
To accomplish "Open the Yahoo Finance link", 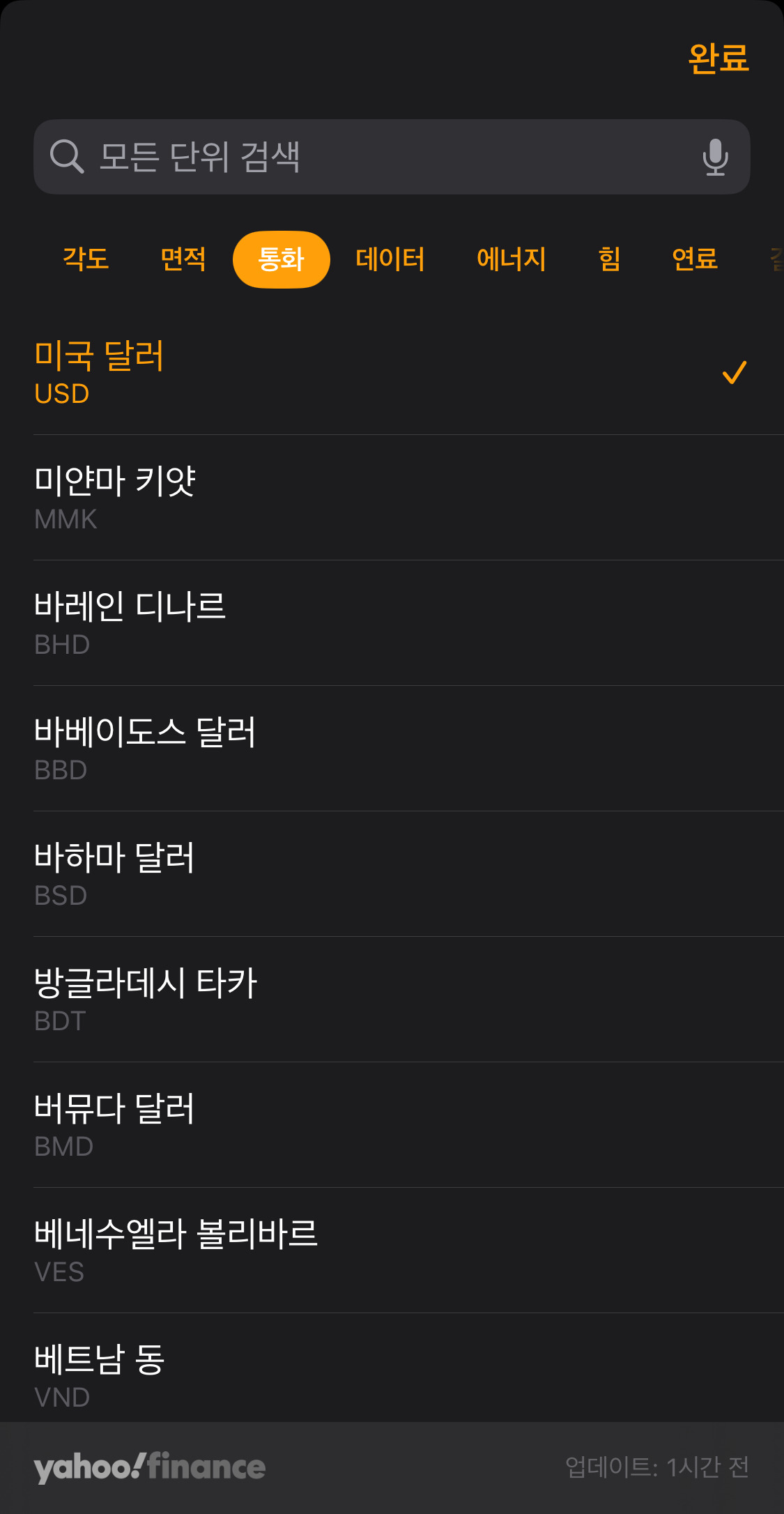I will (x=150, y=1467).
